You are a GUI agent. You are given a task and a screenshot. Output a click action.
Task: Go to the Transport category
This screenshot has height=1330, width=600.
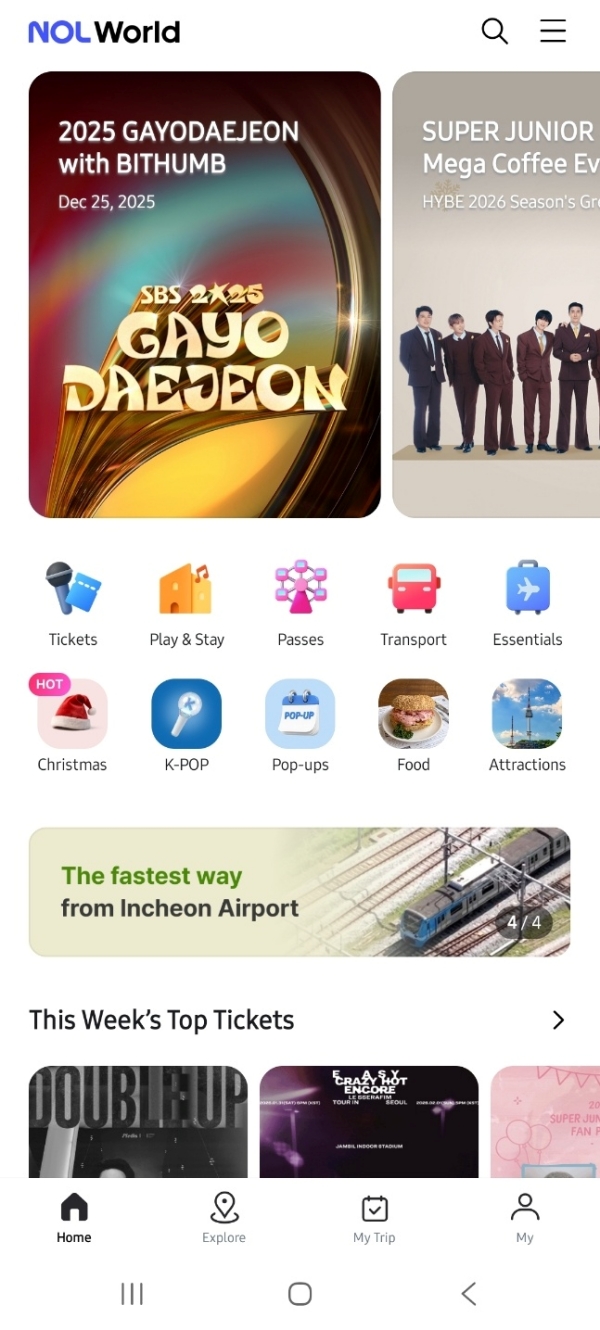[x=414, y=603]
